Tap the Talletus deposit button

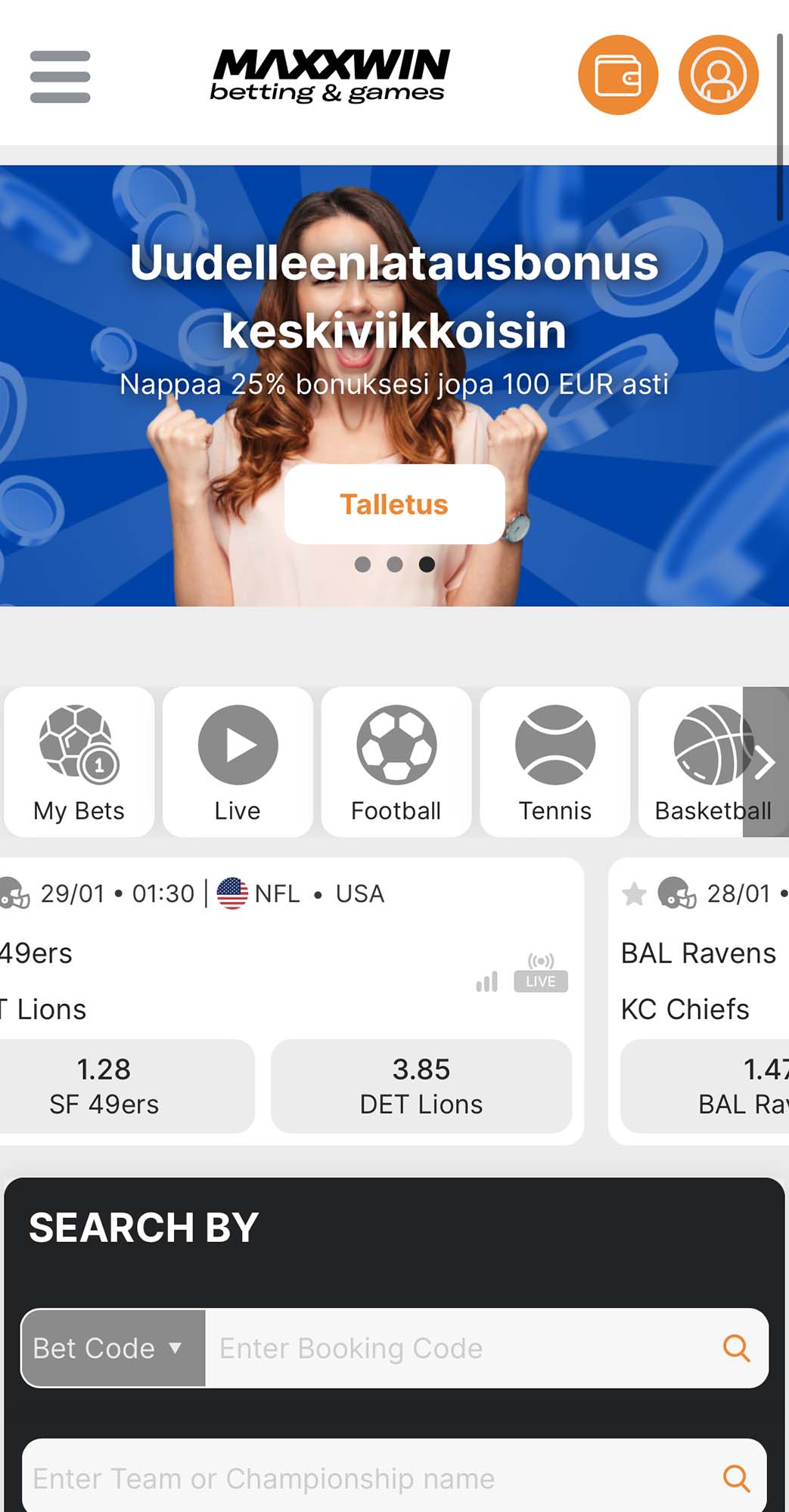pos(394,504)
